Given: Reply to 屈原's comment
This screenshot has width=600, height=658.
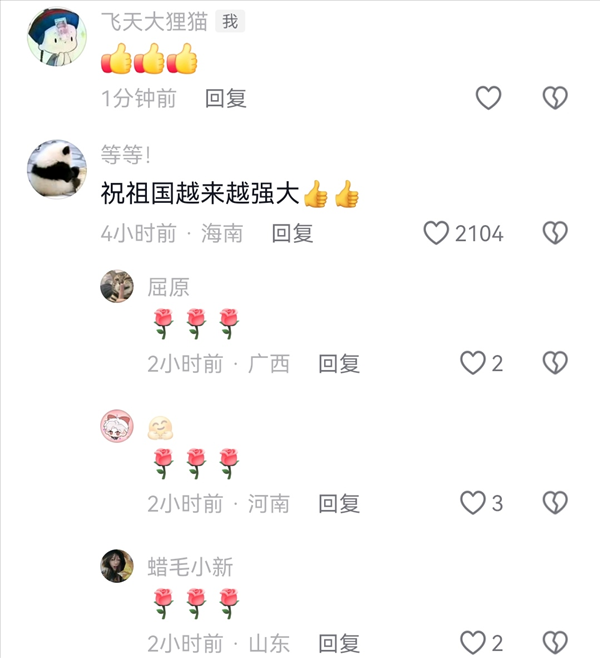Looking at the screenshot, I should click(339, 364).
